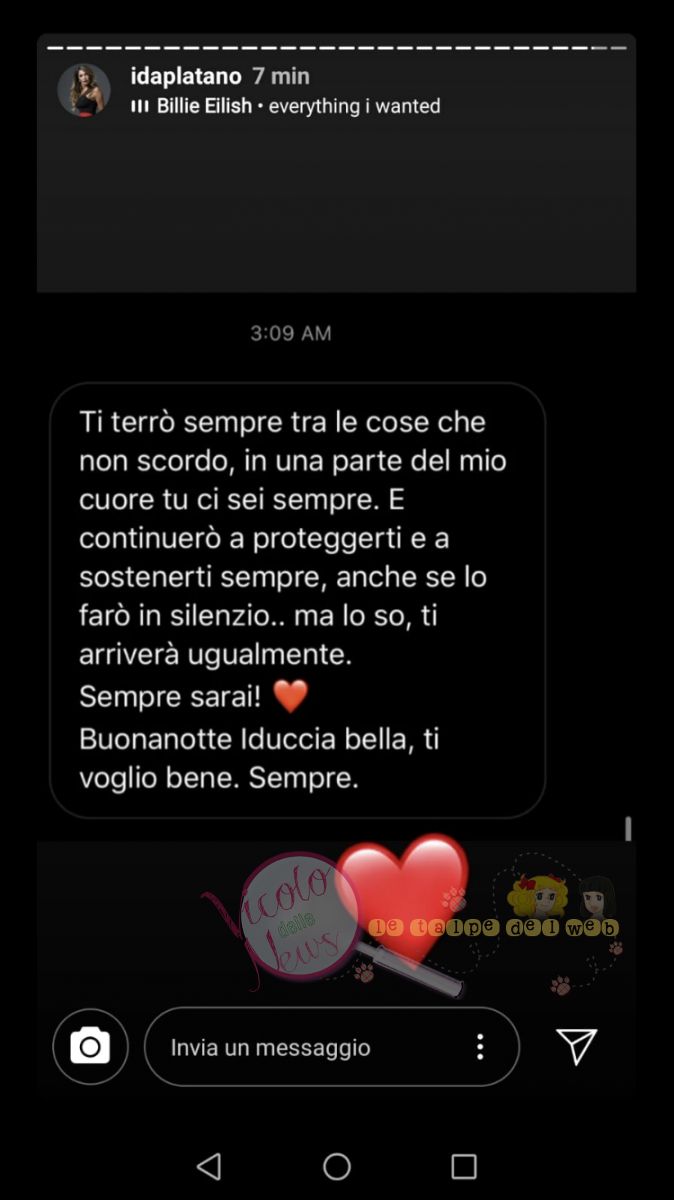The image size is (674, 1200).
Task: Go to the home screen
Action: tap(337, 1166)
